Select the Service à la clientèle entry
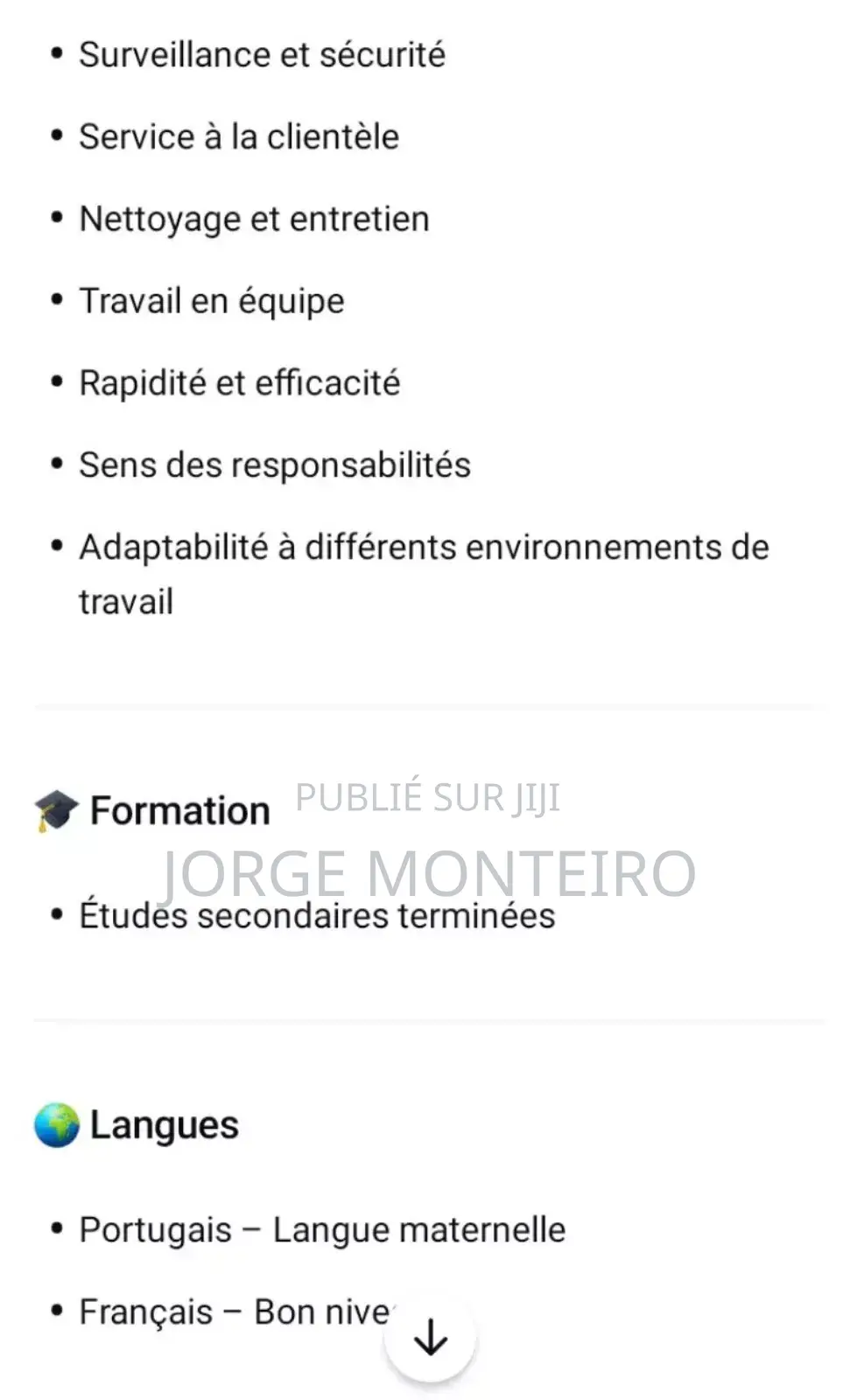This screenshot has height=1400, width=857. pos(238,136)
